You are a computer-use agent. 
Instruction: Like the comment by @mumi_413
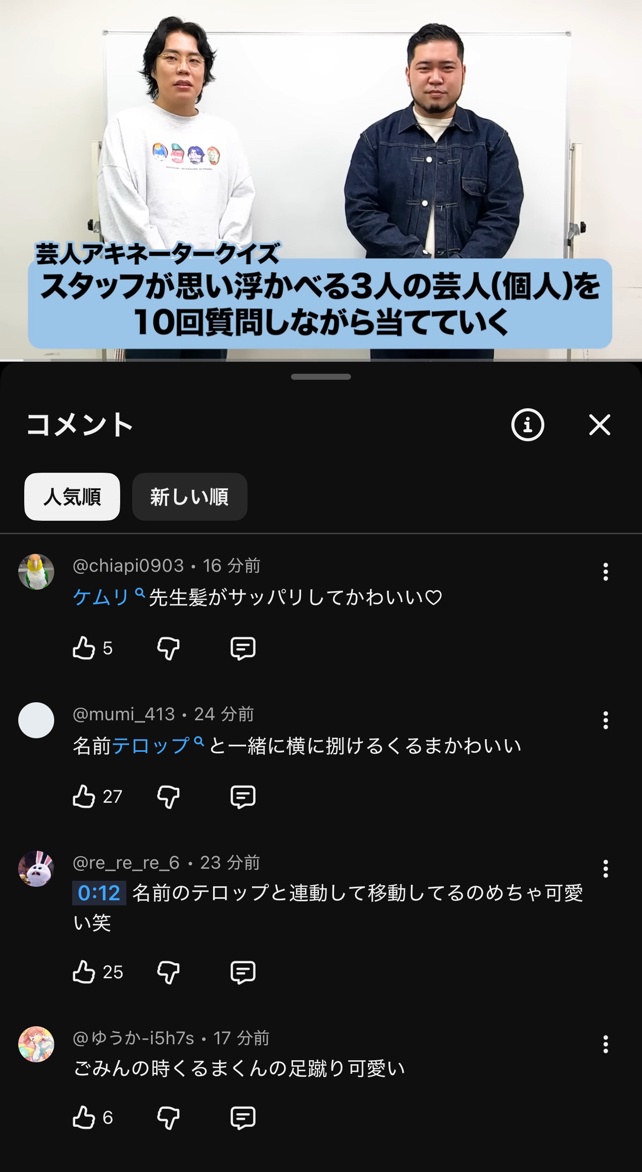(x=84, y=796)
